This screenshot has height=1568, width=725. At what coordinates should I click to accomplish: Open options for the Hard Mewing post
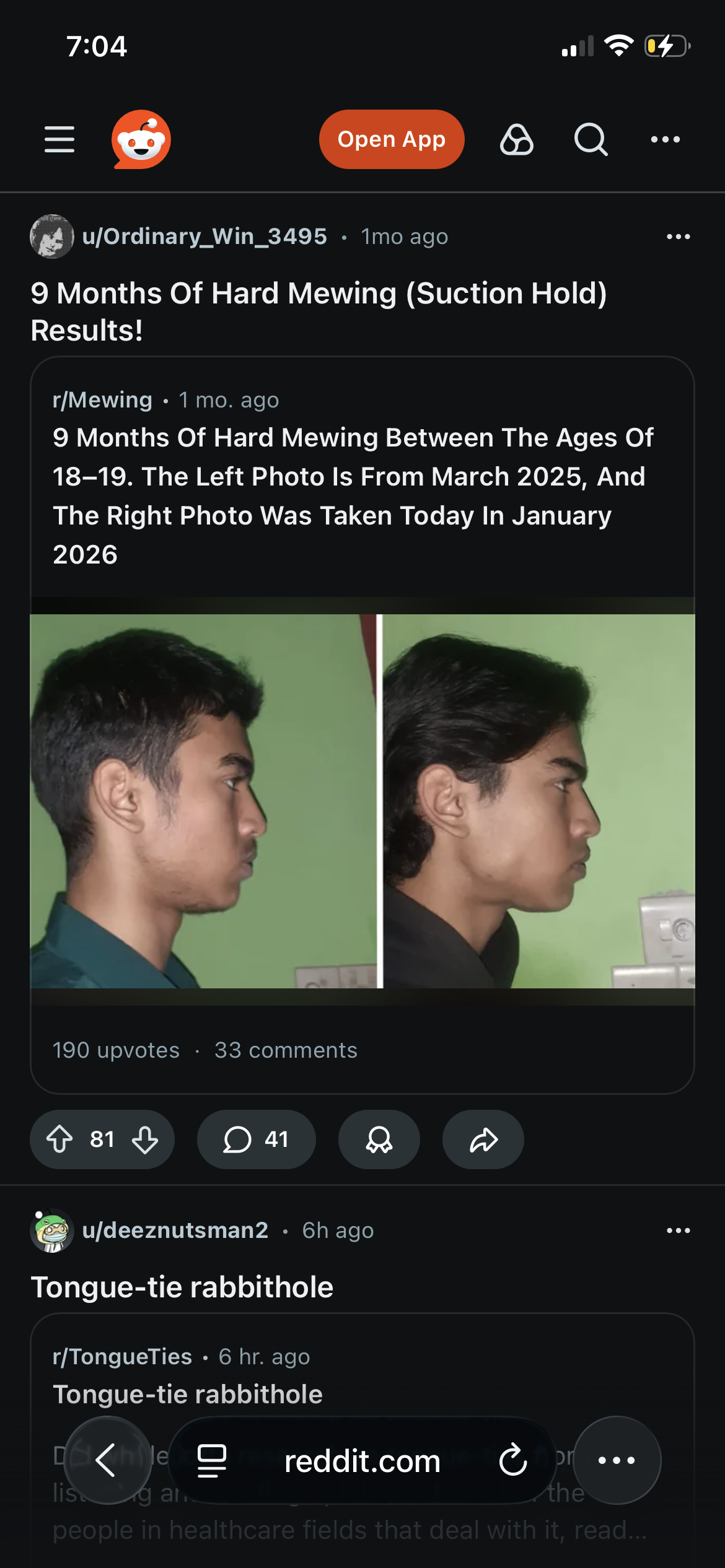(x=678, y=237)
